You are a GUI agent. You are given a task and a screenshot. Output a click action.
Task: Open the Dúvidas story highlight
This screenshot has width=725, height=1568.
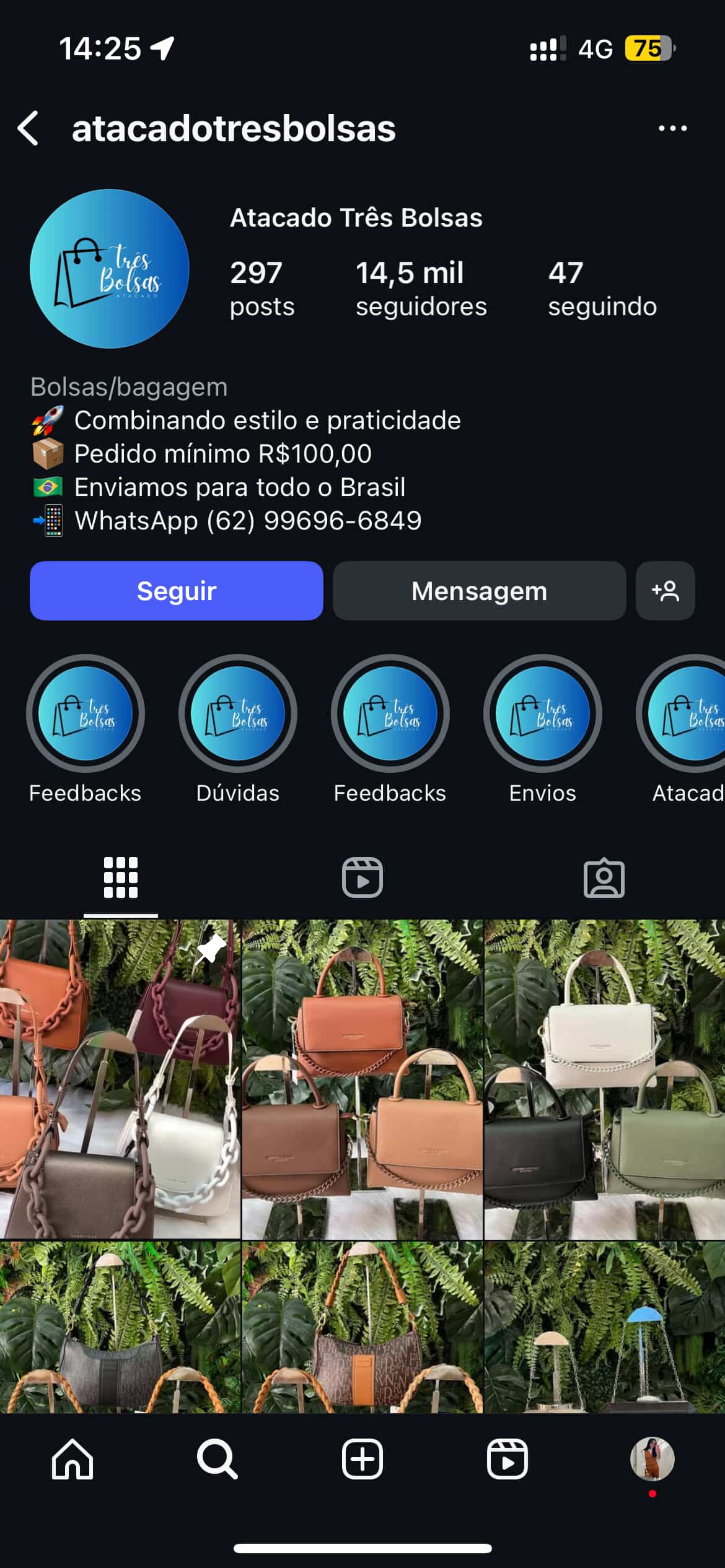pyautogui.click(x=237, y=713)
